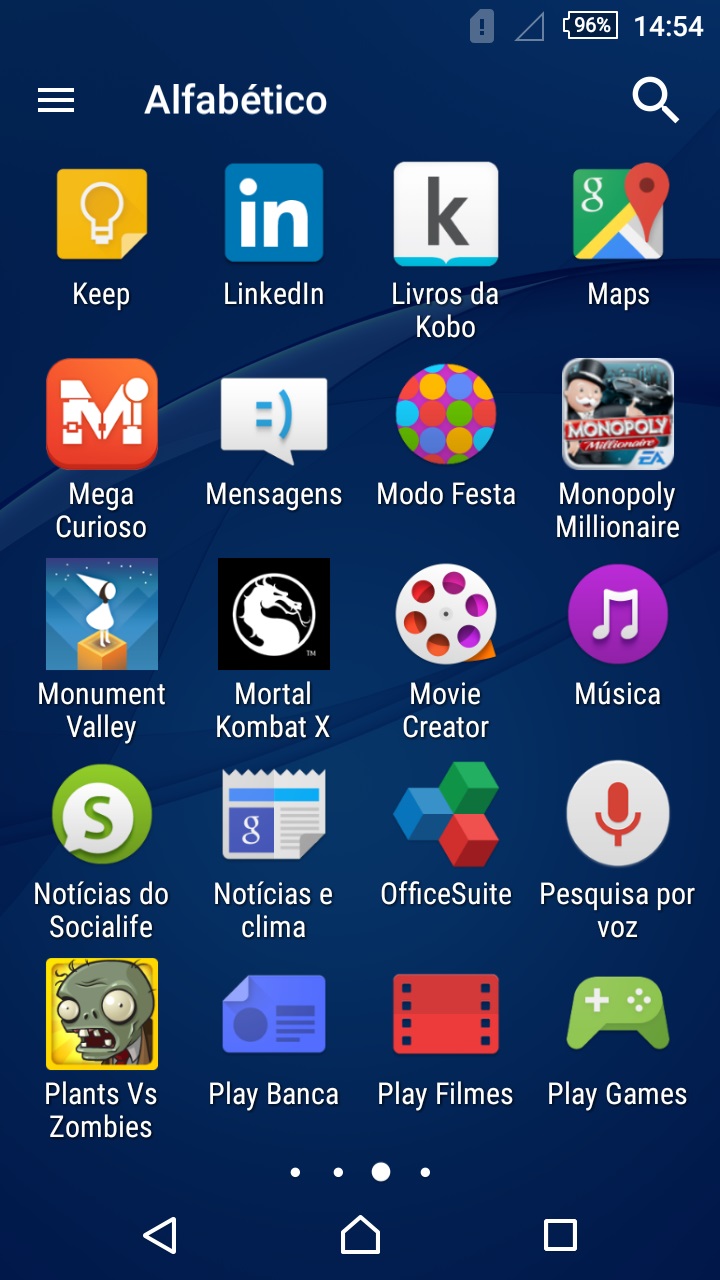720x1280 pixels.
Task: Launch OfficeSuite
Action: pyautogui.click(x=445, y=814)
